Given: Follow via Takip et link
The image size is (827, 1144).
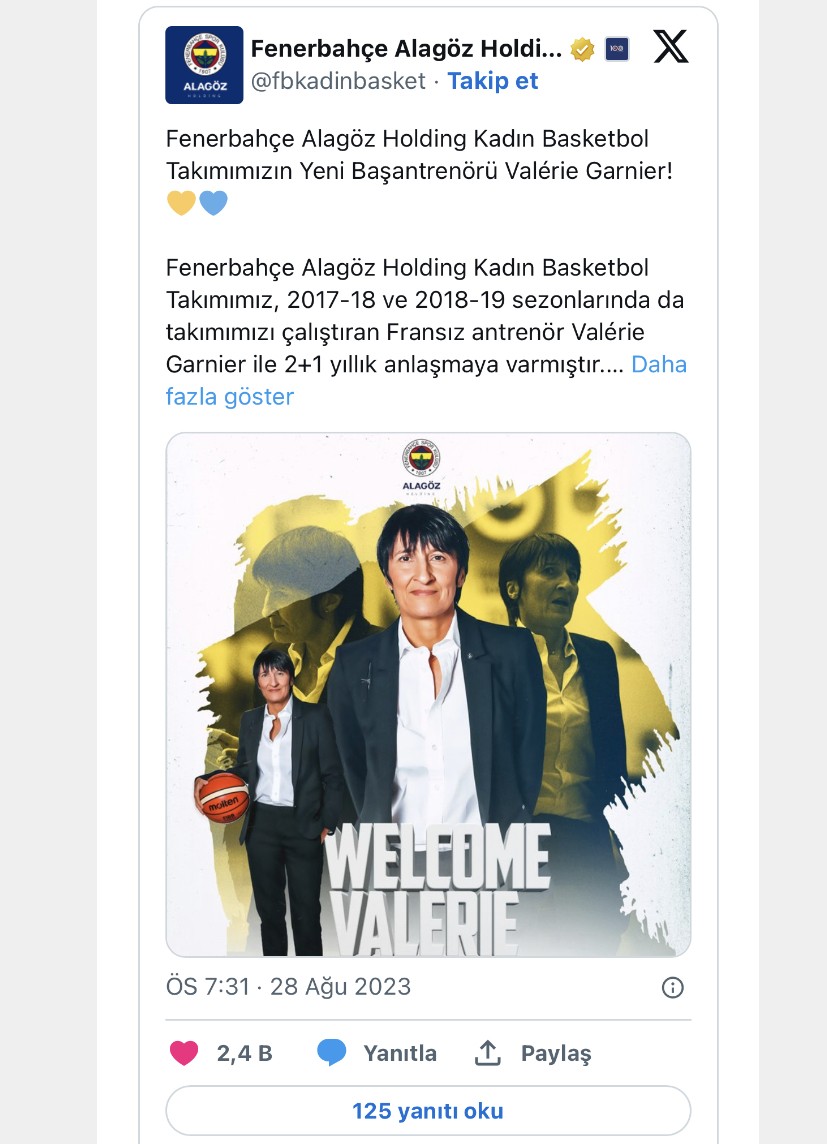Looking at the screenshot, I should coord(492,82).
